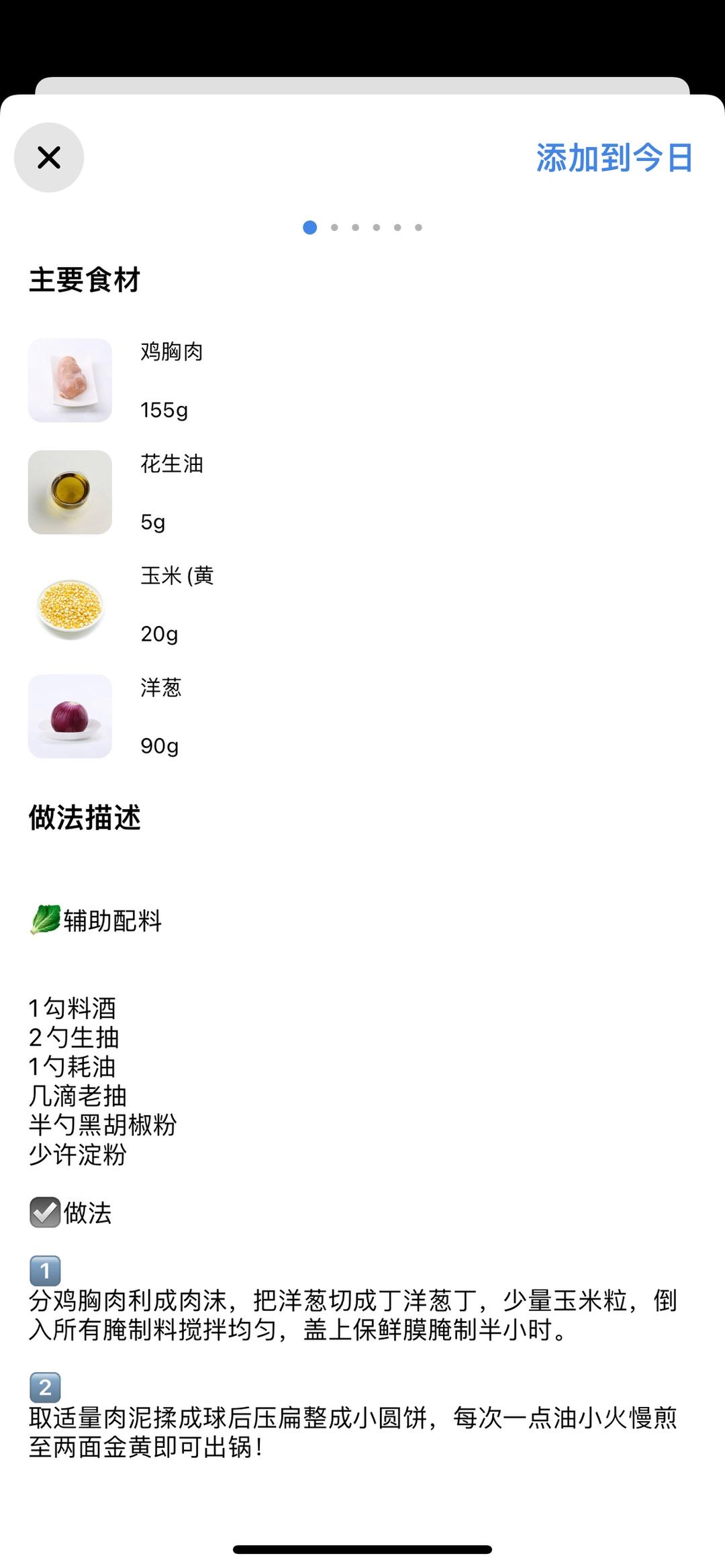
Task: Tap the 155g amount under 鸡胸肉
Action: click(165, 411)
